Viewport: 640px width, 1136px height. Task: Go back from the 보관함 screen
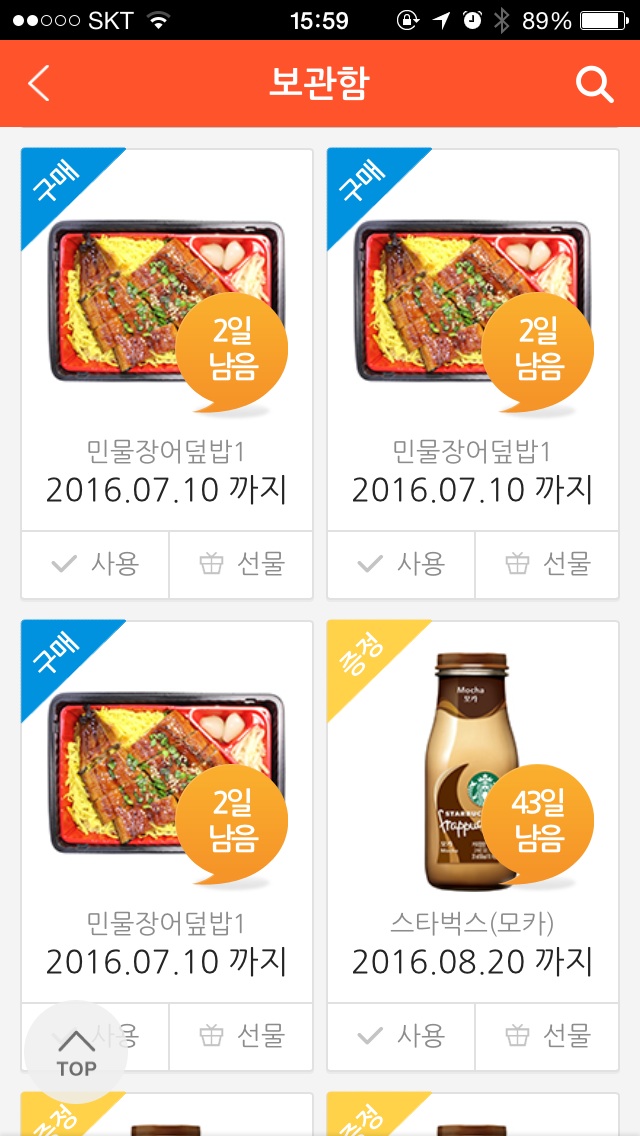point(38,84)
